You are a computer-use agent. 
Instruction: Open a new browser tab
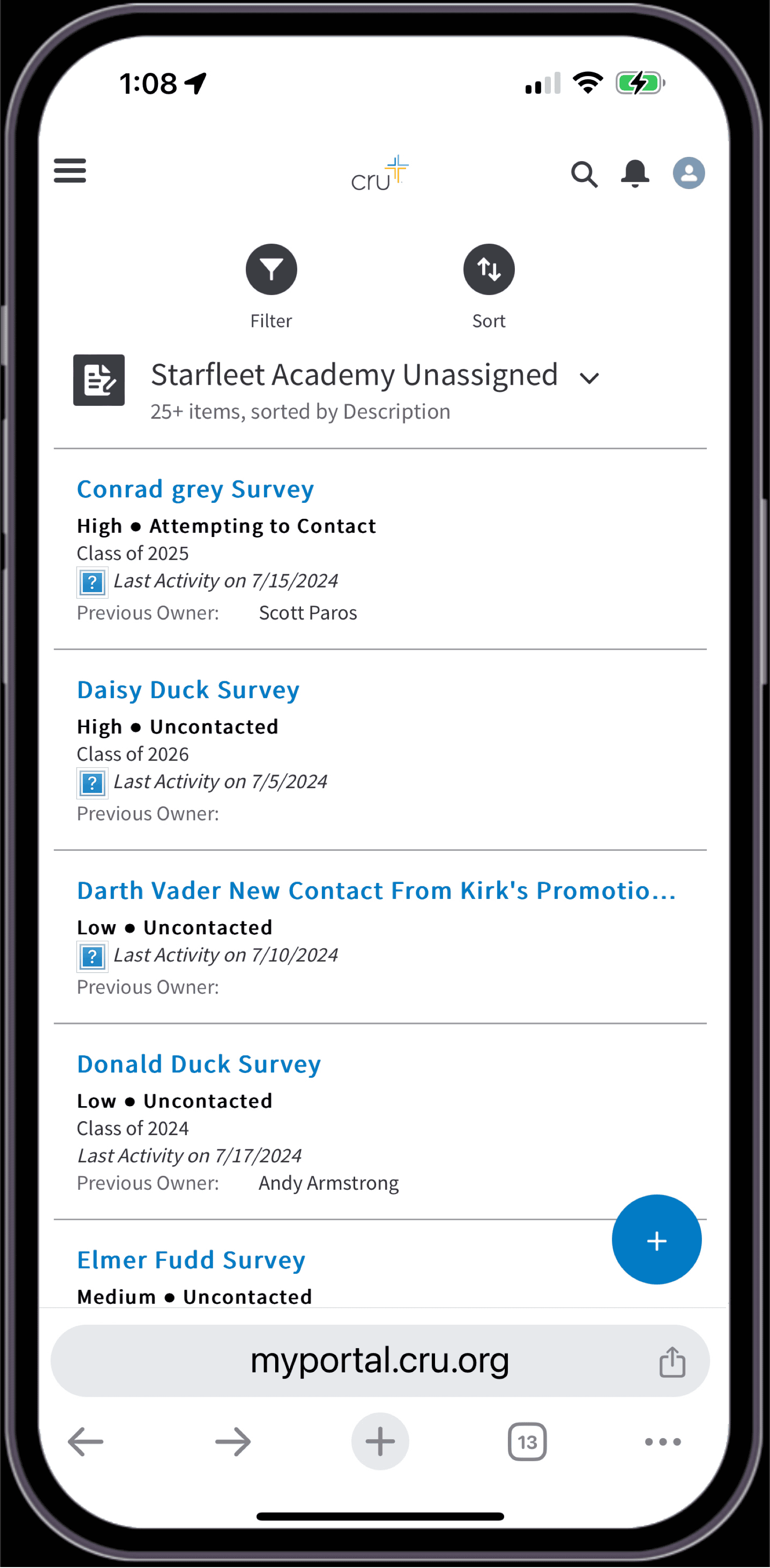379,1441
